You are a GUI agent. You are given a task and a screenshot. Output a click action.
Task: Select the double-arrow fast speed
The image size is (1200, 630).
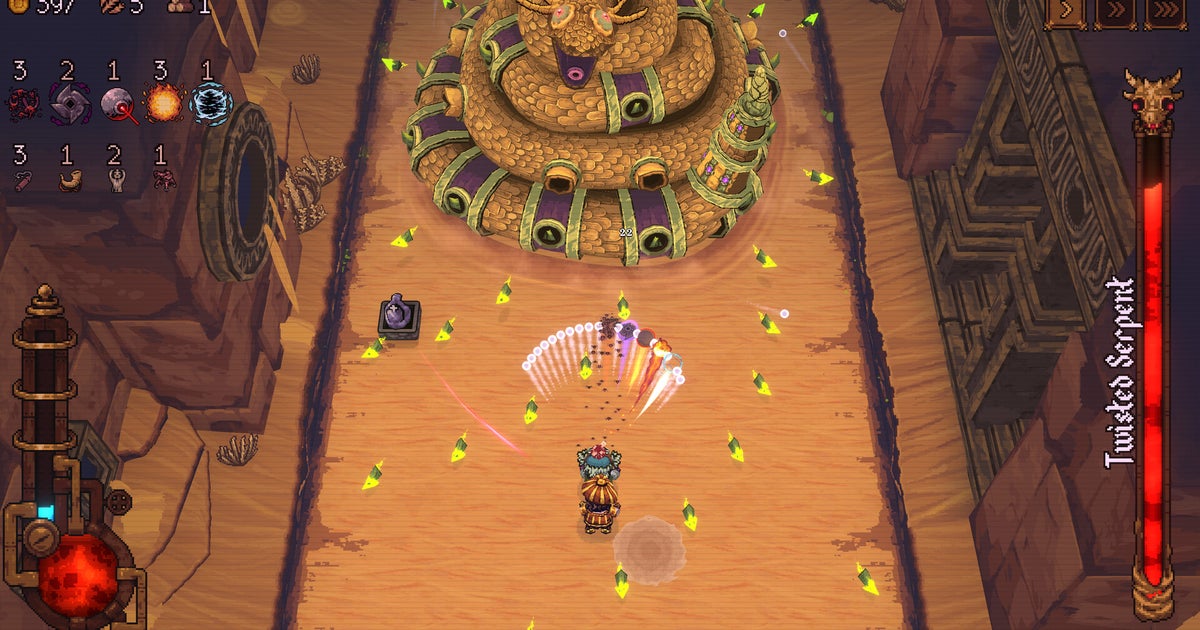pos(1114,13)
